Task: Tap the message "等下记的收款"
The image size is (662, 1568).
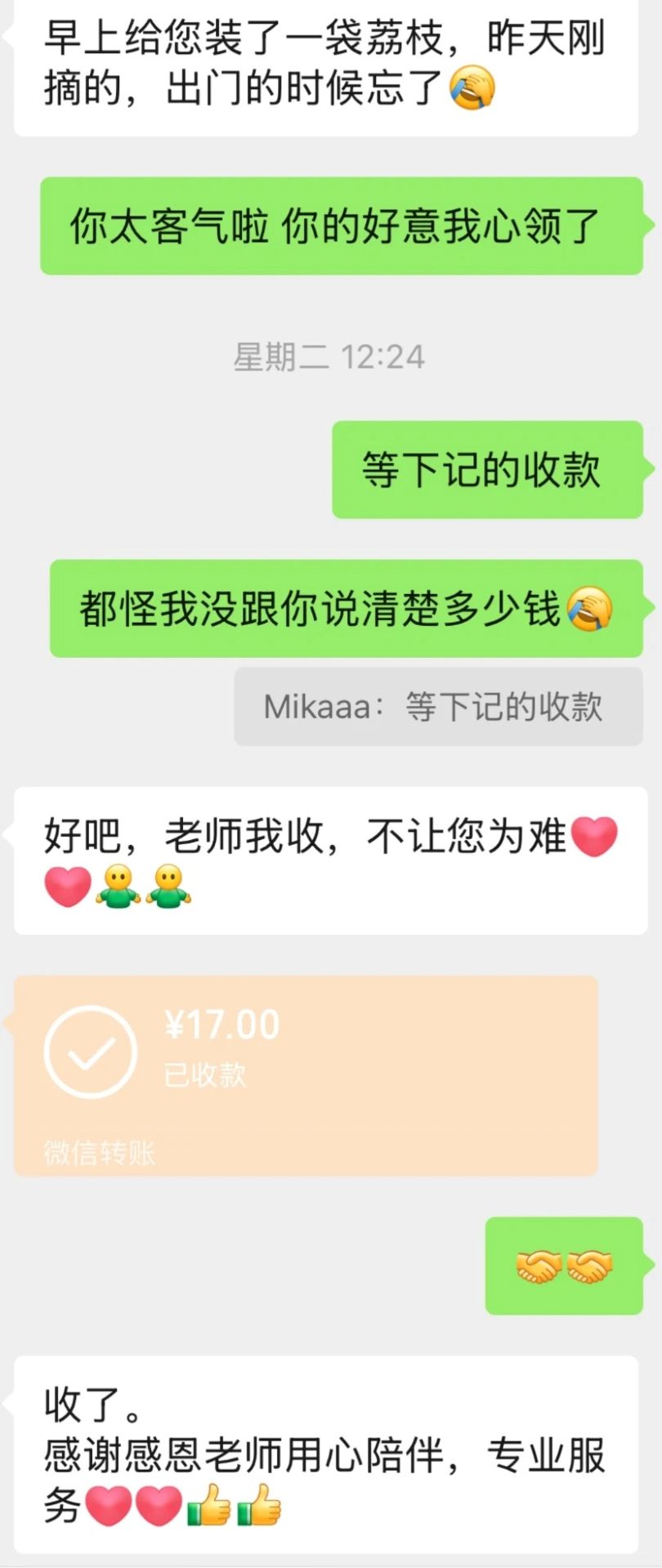Action: click(x=488, y=471)
